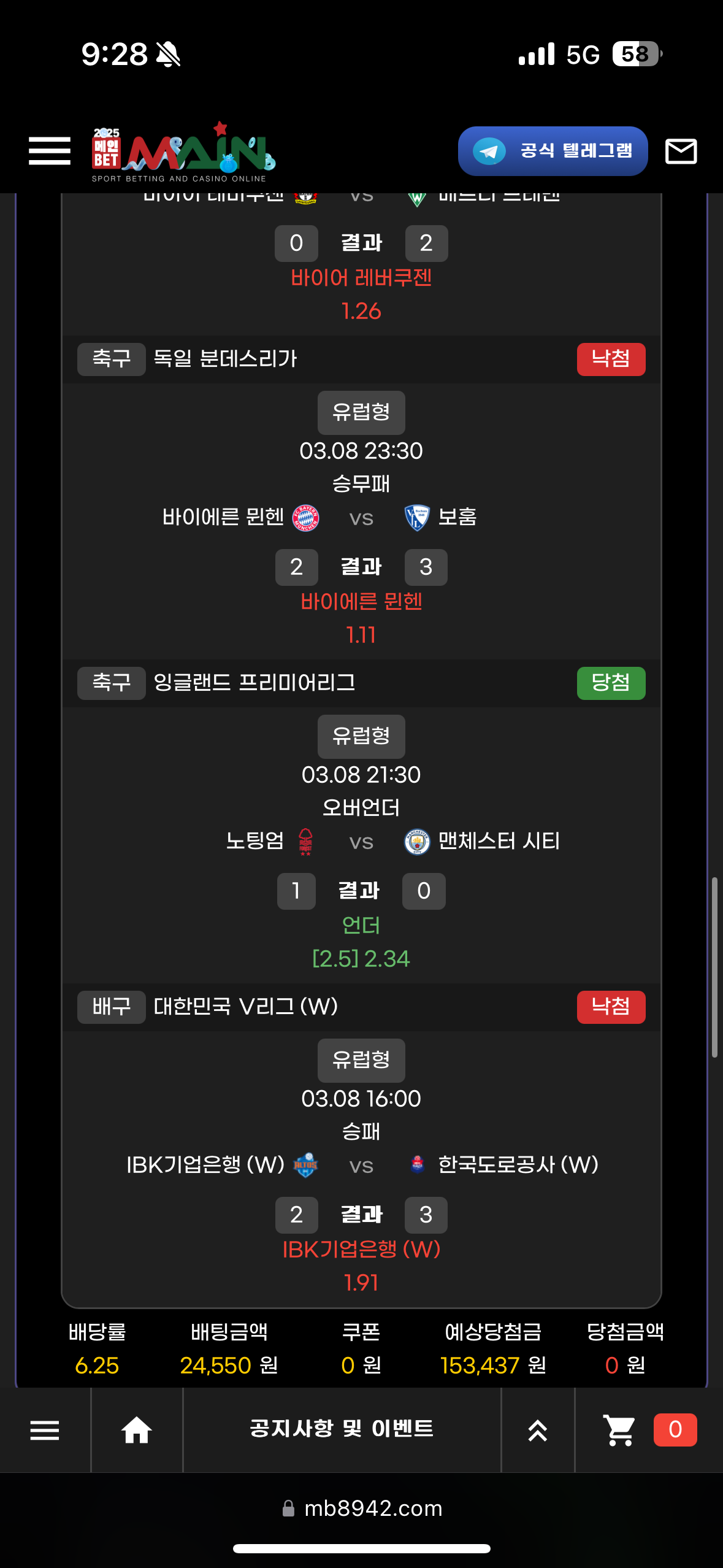
Task: Tap the Main Bet logo
Action: tap(183, 152)
